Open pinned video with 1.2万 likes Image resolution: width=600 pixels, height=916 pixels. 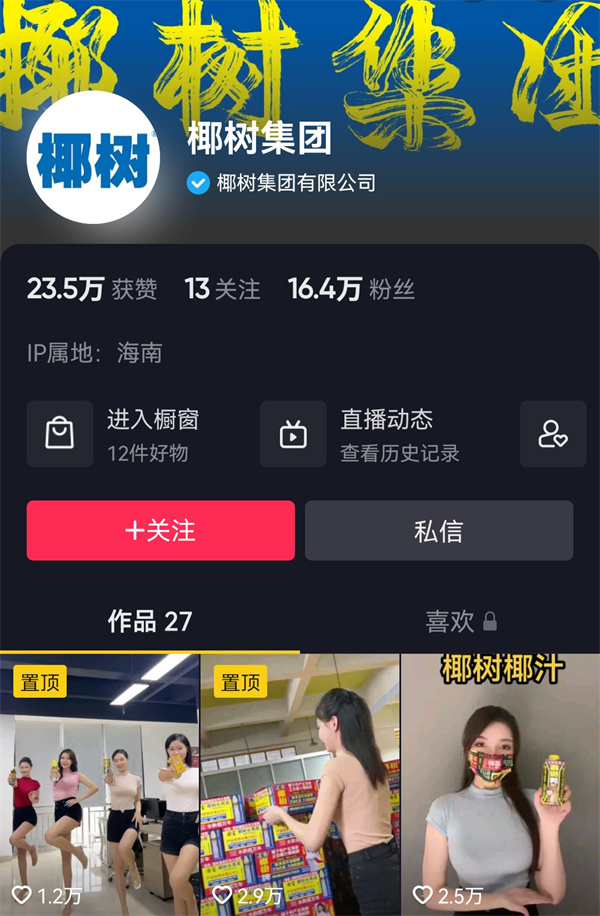[x=100, y=785]
